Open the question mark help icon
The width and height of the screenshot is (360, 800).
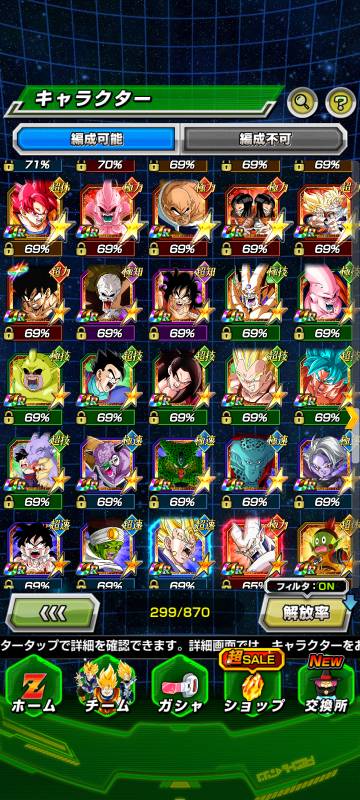coord(340,103)
